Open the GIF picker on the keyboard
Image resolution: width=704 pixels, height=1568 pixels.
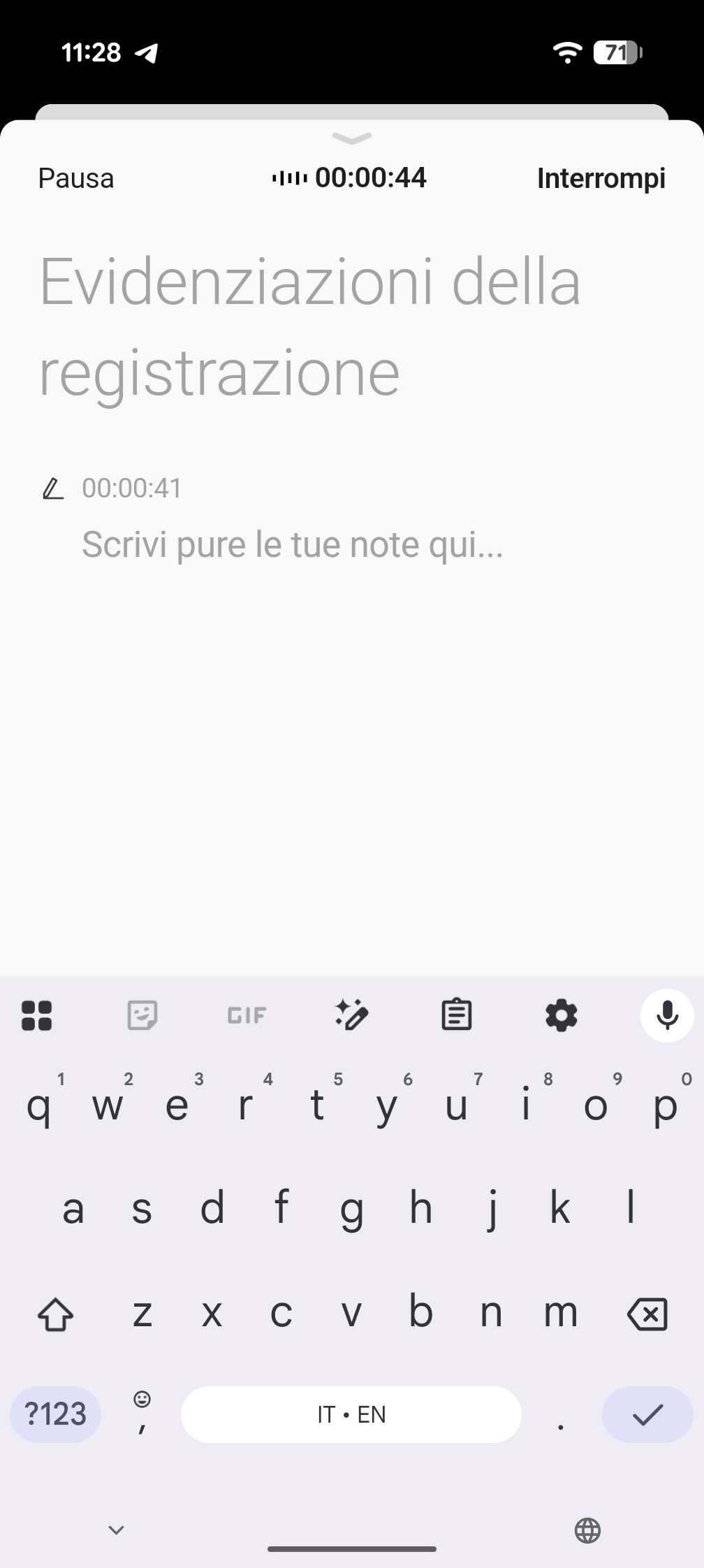[247, 1015]
